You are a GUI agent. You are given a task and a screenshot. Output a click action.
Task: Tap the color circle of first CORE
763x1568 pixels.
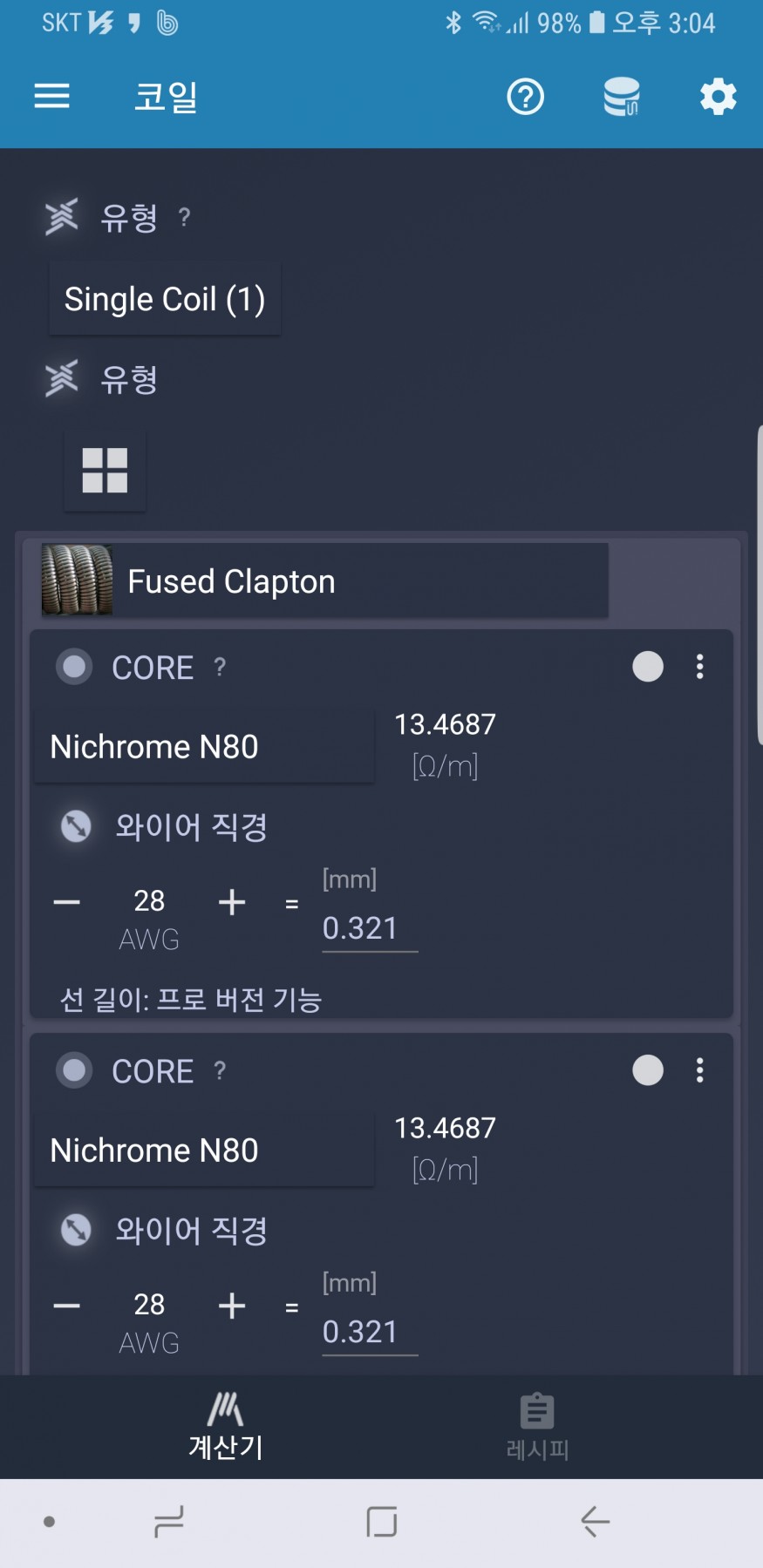pyautogui.click(x=648, y=667)
